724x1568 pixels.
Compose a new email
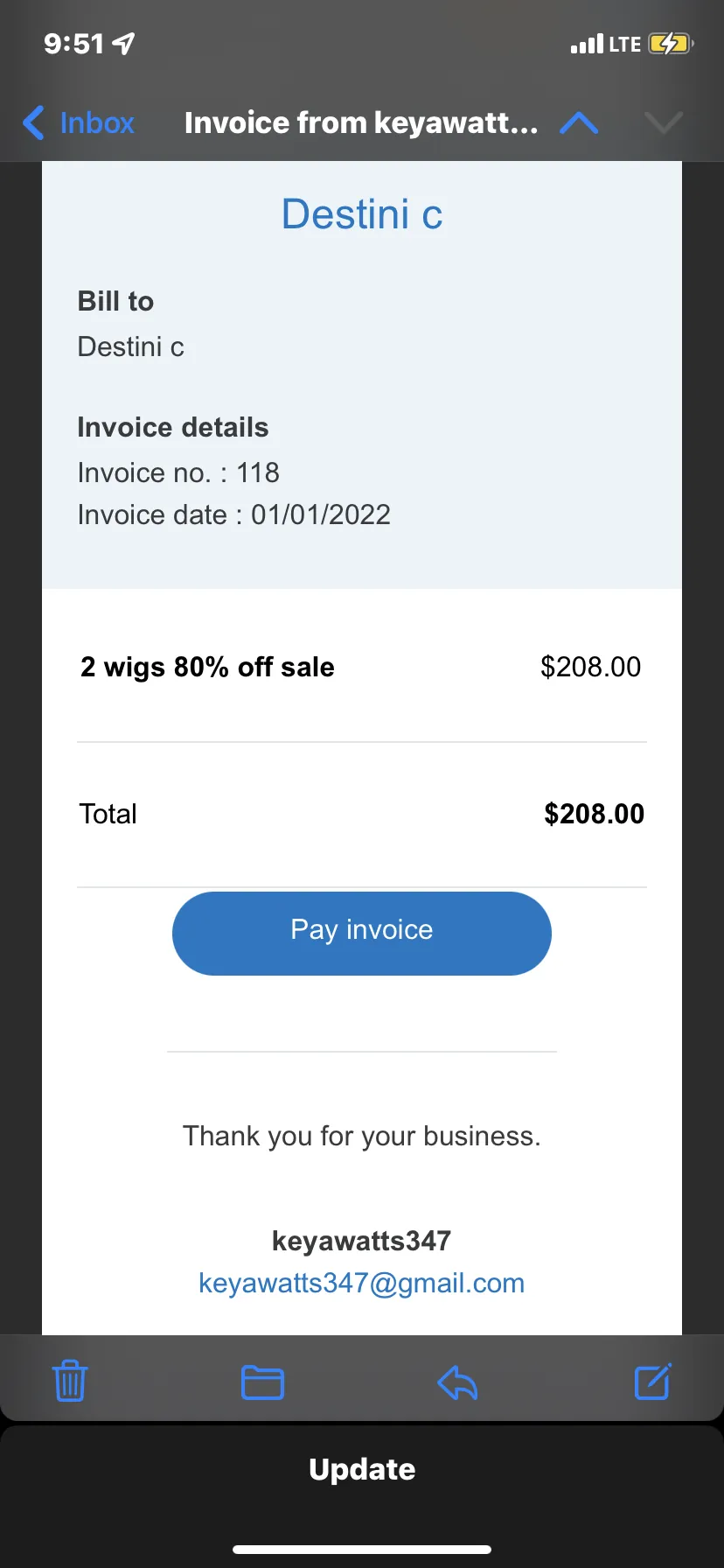(652, 1381)
